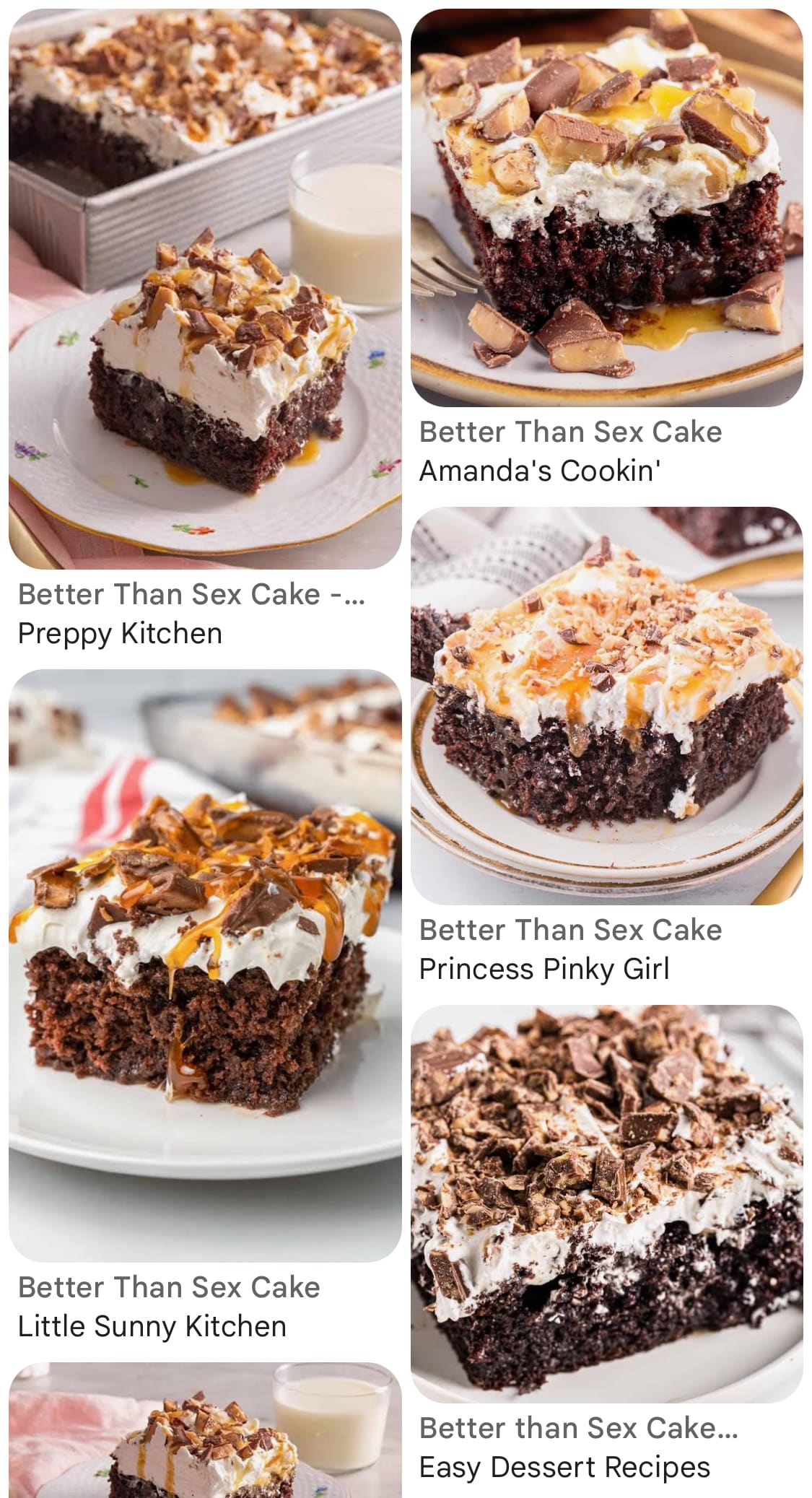View Amanda's Cookin' cake image
This screenshot has height=1498, width=812.
coord(606,208)
